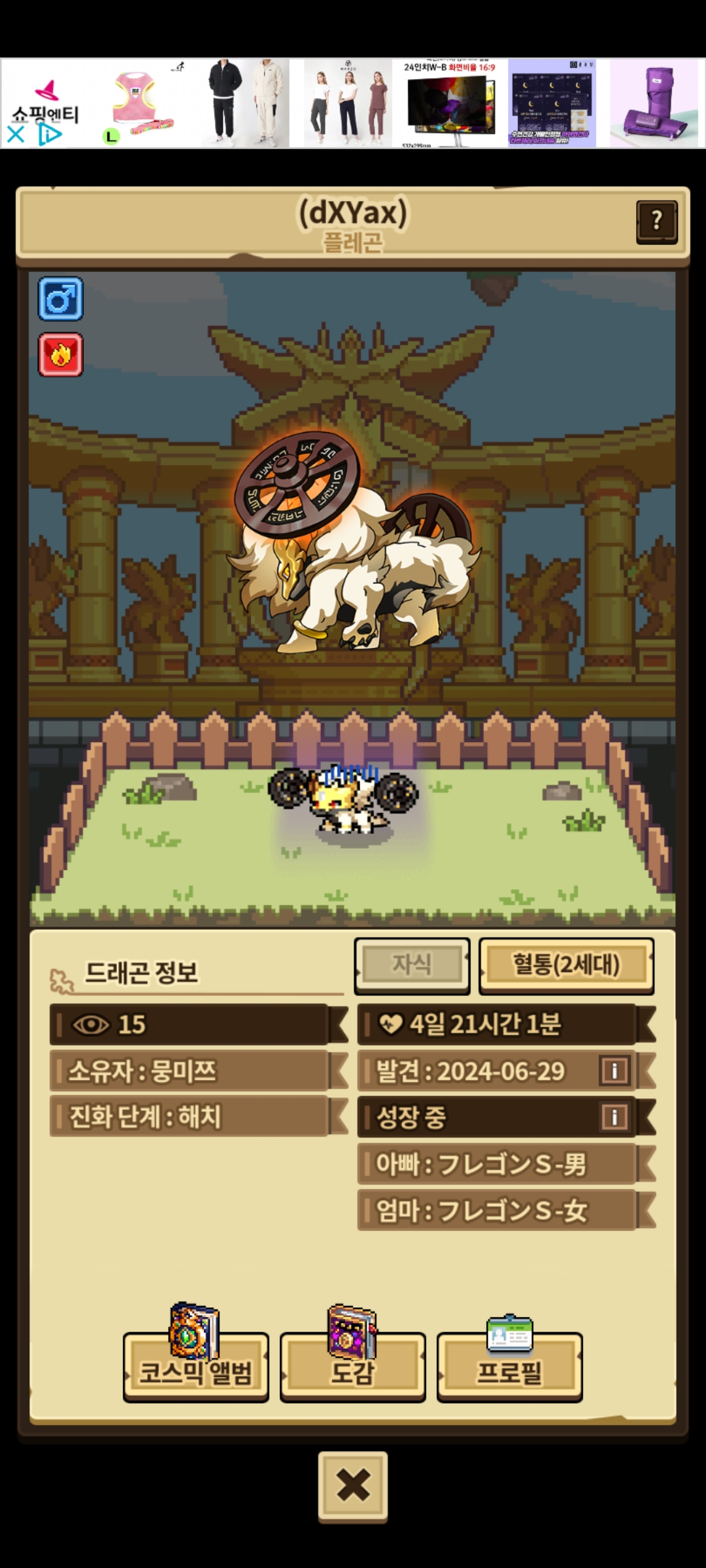Open the 자식 offspring button
The height and width of the screenshot is (1568, 706).
pos(412,965)
